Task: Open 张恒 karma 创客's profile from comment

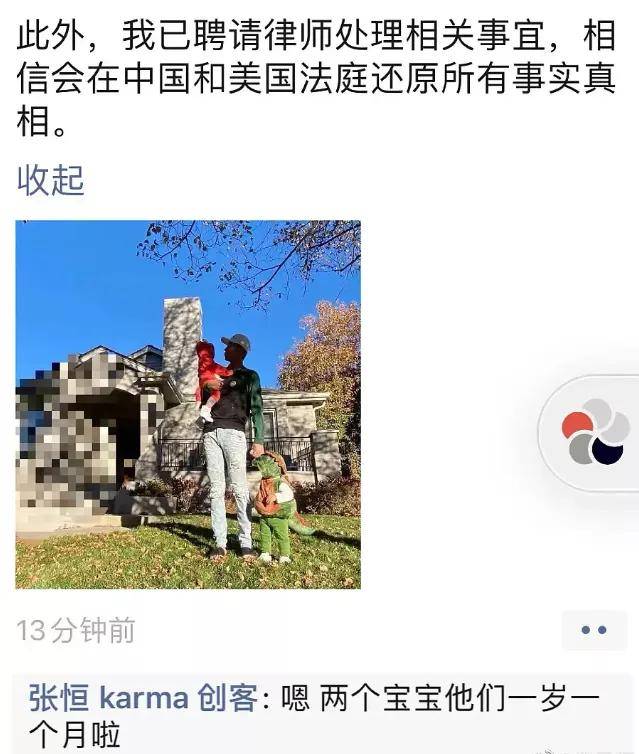Action: 142,698
